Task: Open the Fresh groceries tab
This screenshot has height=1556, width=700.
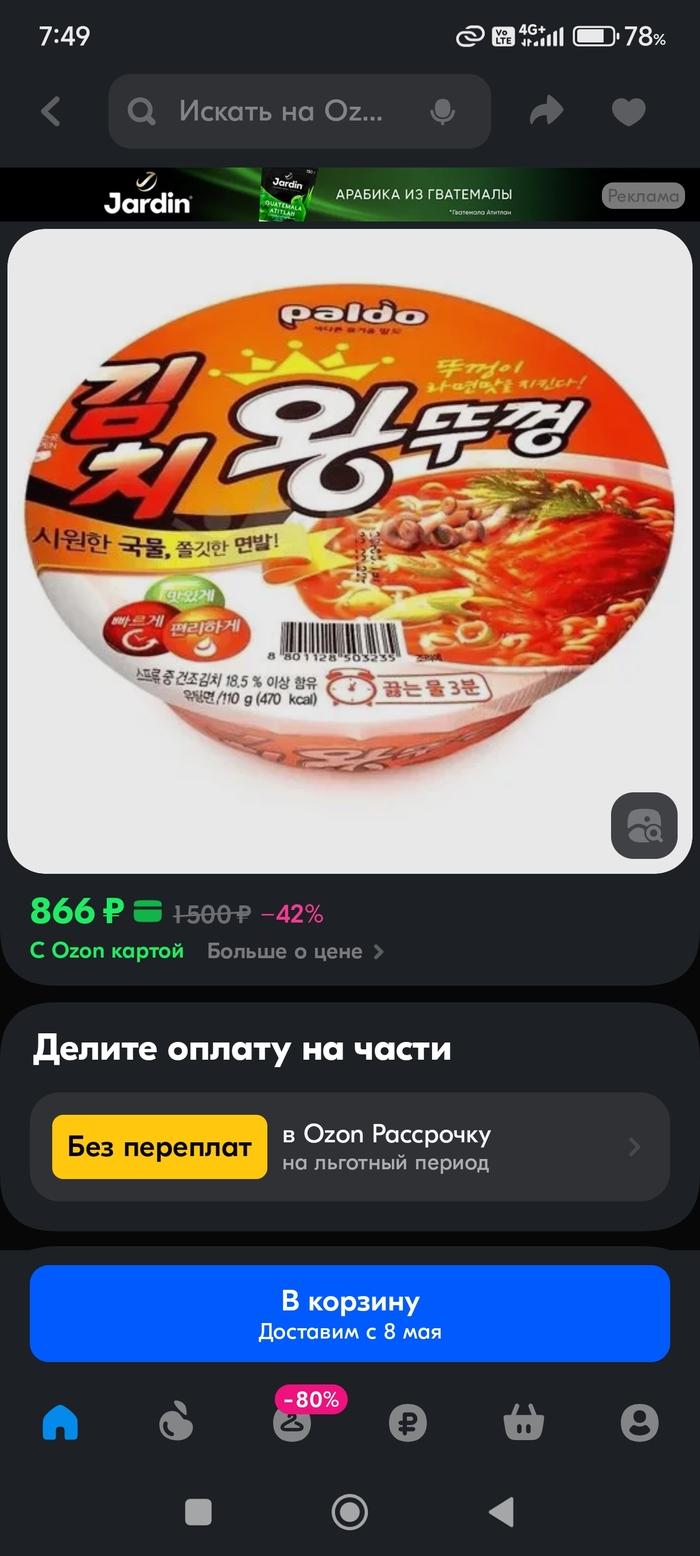Action: coord(176,1421)
